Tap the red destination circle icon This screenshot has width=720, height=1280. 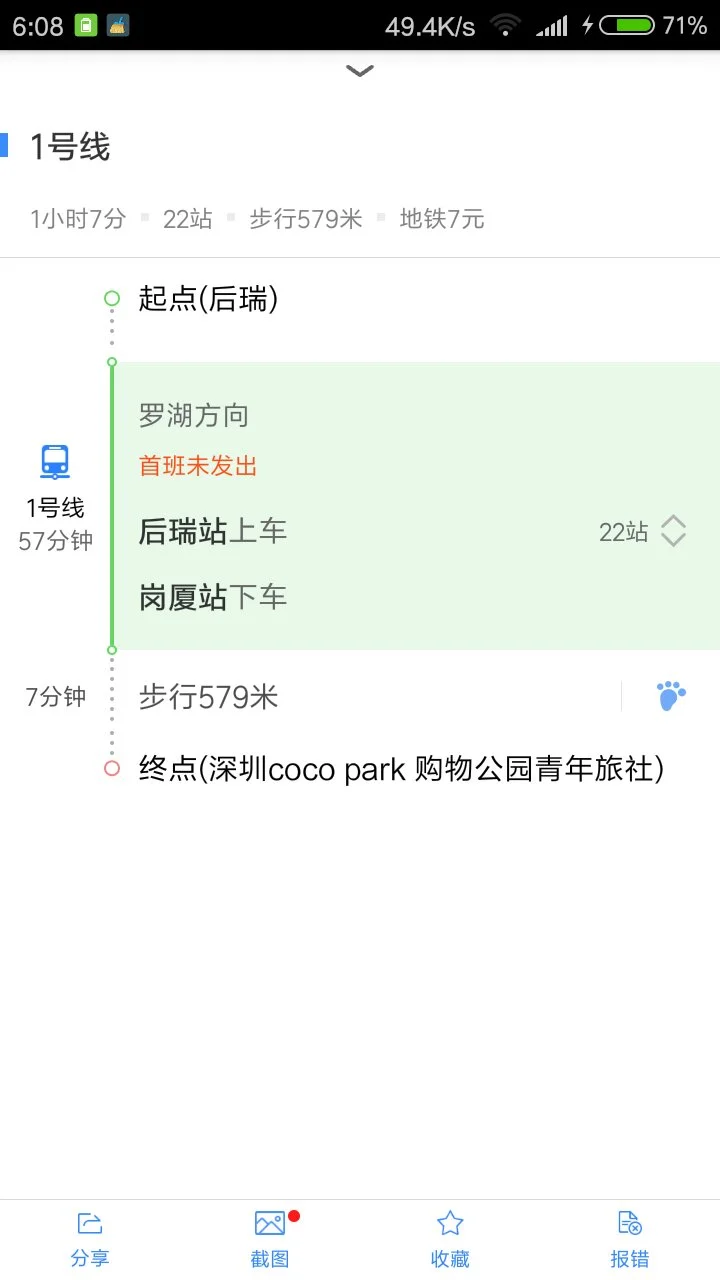click(111, 768)
